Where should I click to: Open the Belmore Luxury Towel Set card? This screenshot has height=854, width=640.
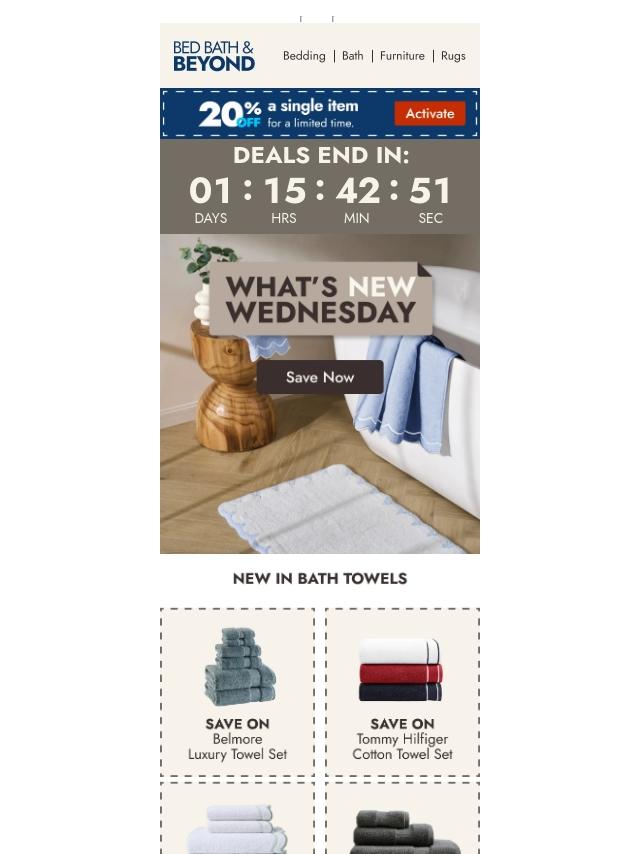coord(237,692)
